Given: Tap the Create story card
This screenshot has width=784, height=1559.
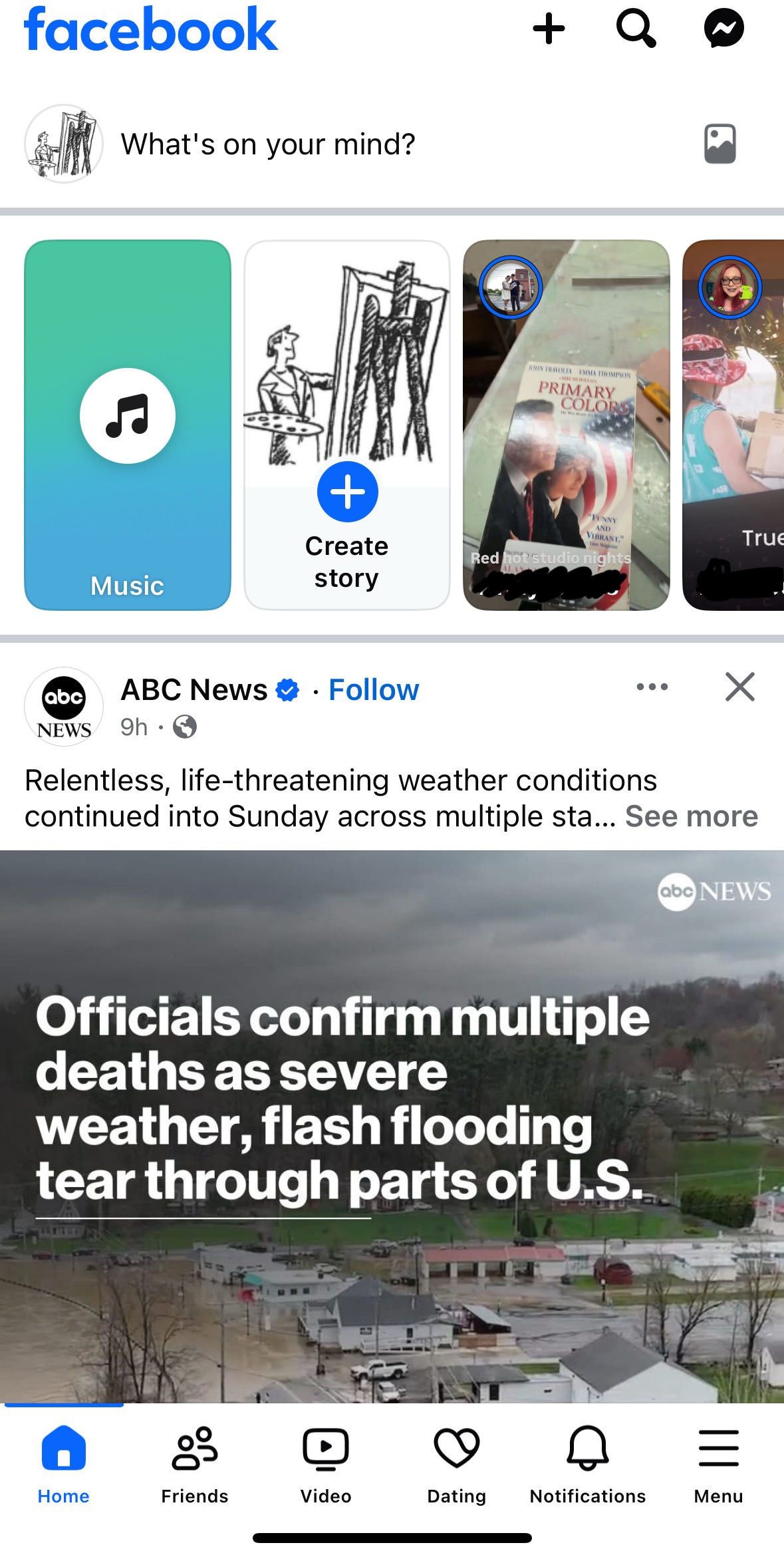Looking at the screenshot, I should click(347, 425).
